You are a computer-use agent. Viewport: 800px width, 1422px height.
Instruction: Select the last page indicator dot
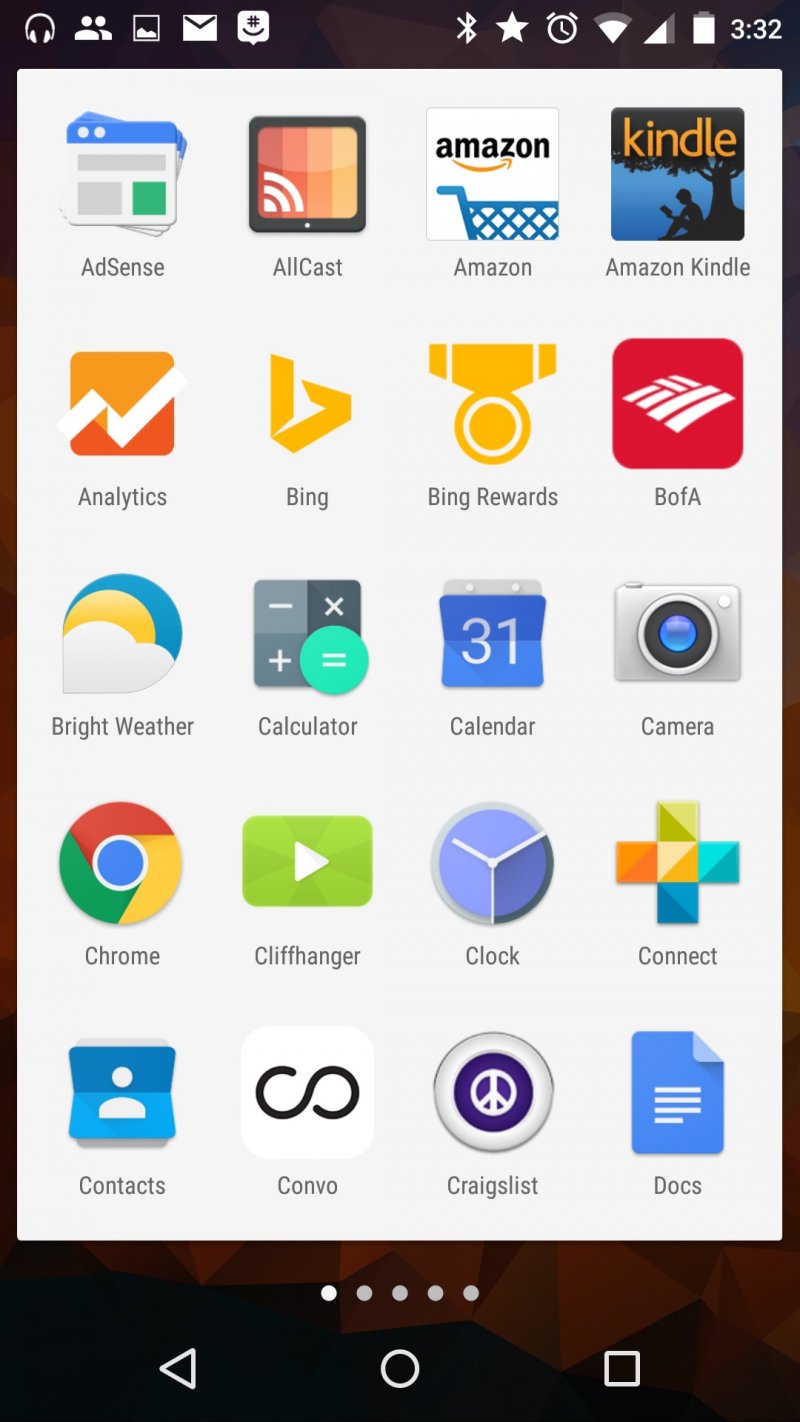(x=471, y=1292)
